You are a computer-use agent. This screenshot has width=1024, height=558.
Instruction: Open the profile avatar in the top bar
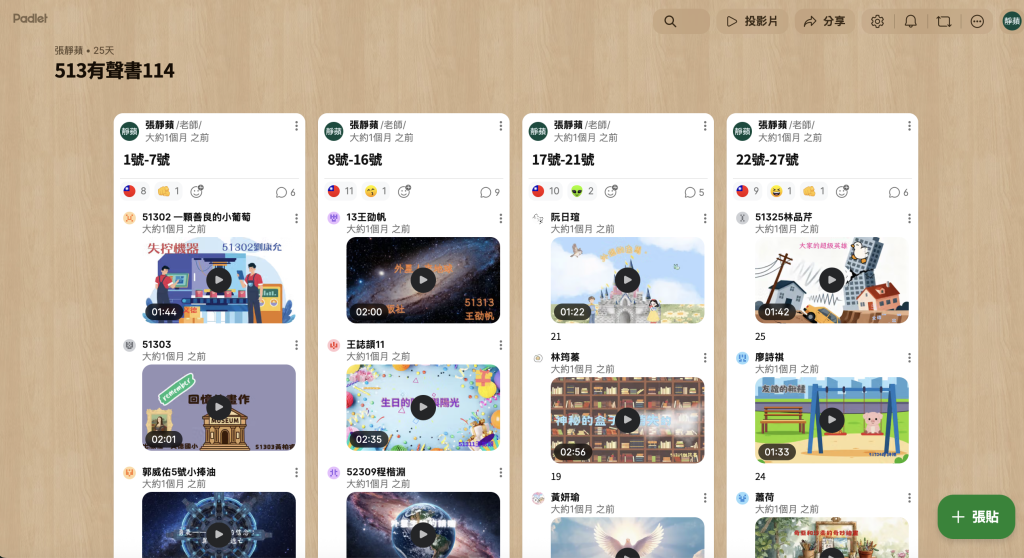click(x=1011, y=22)
